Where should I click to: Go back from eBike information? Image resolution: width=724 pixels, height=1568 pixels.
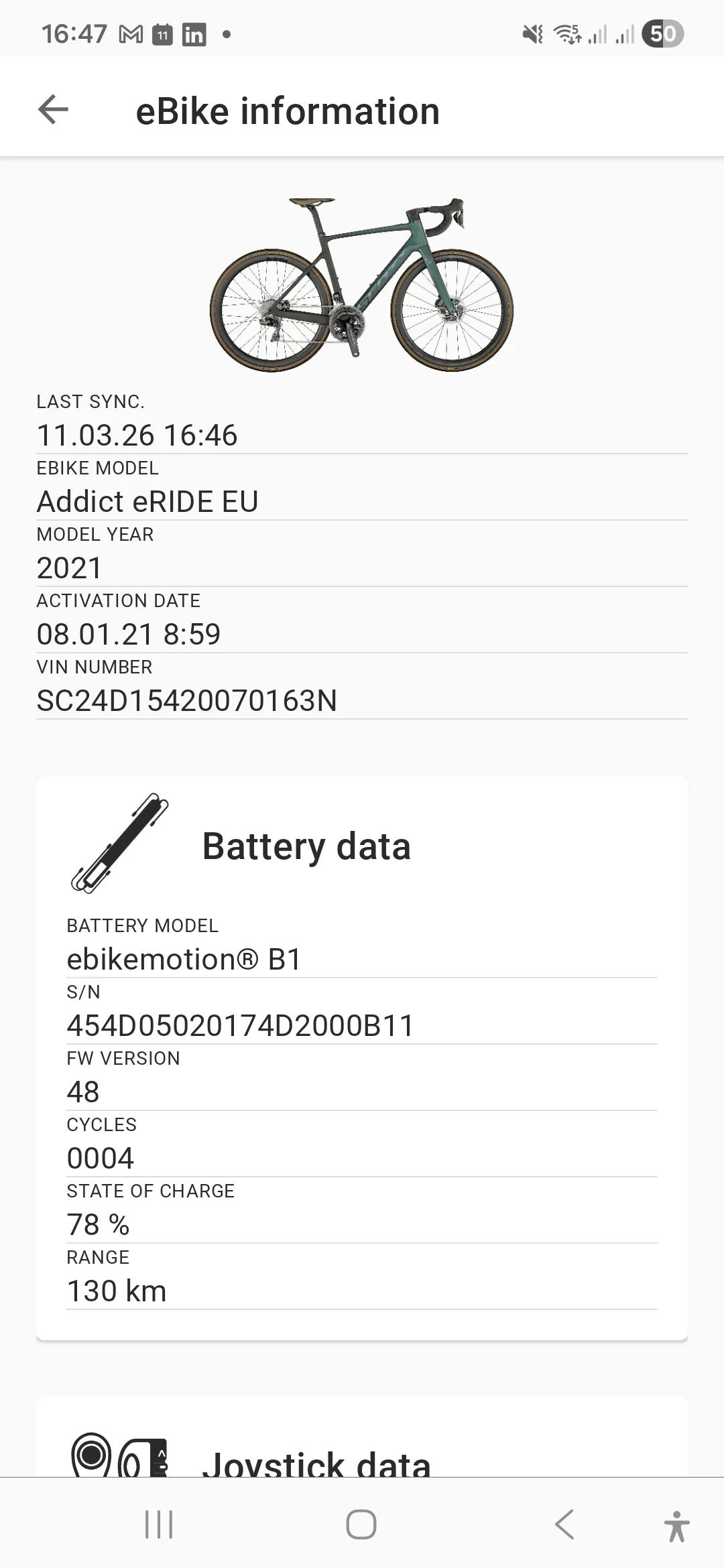point(54,109)
